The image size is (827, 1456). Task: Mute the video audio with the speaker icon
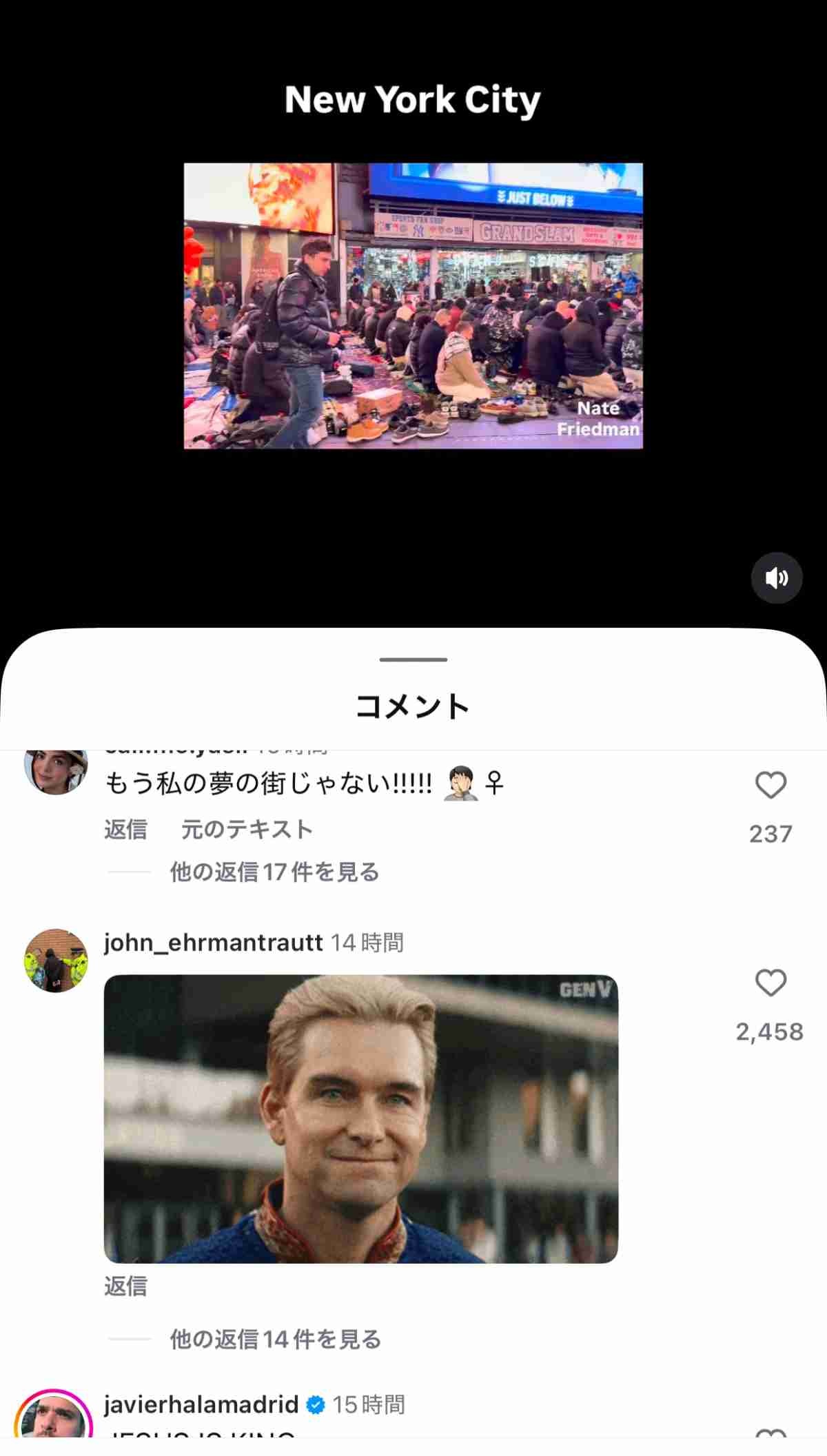pos(777,579)
